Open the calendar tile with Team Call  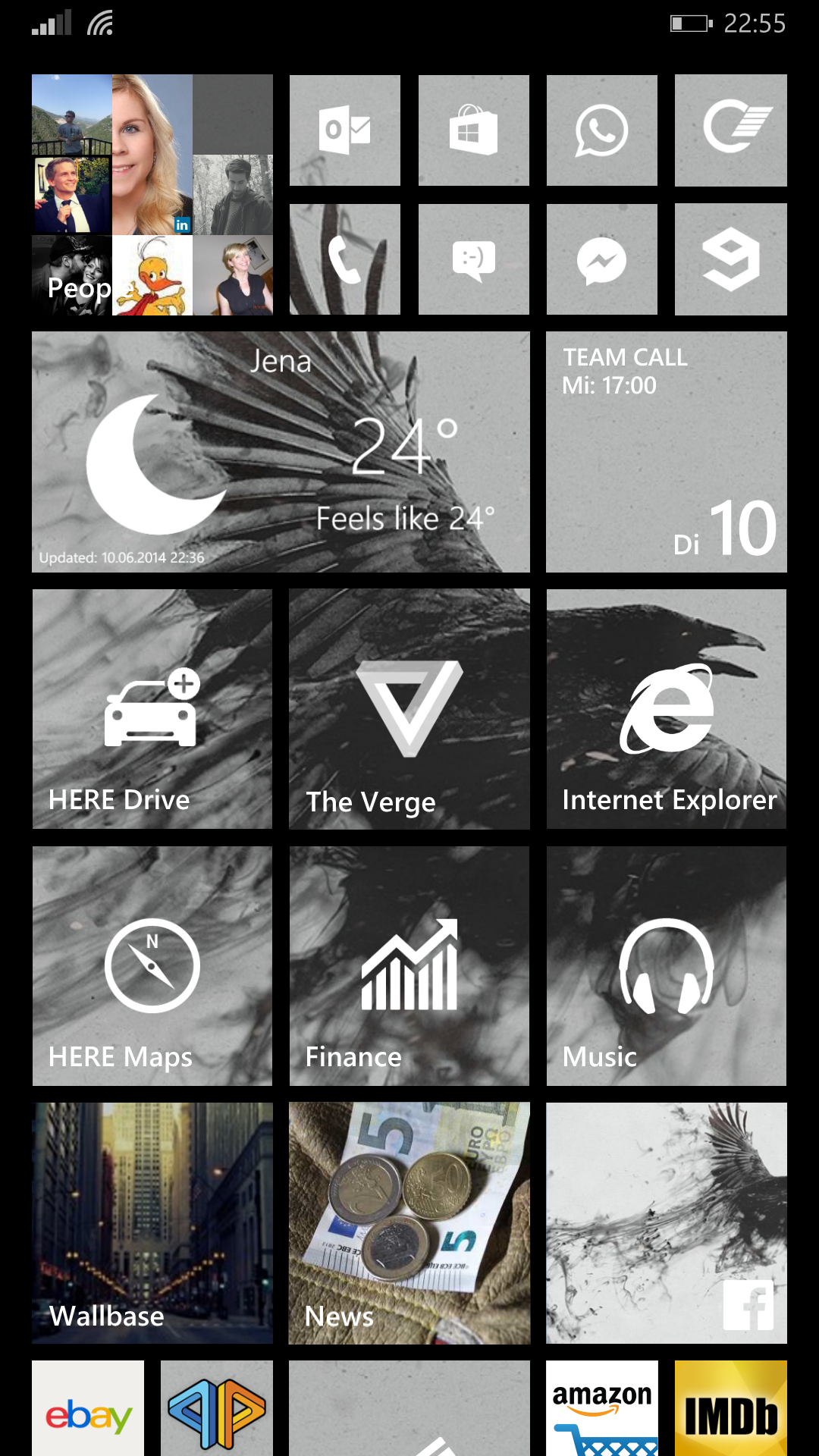(666, 452)
